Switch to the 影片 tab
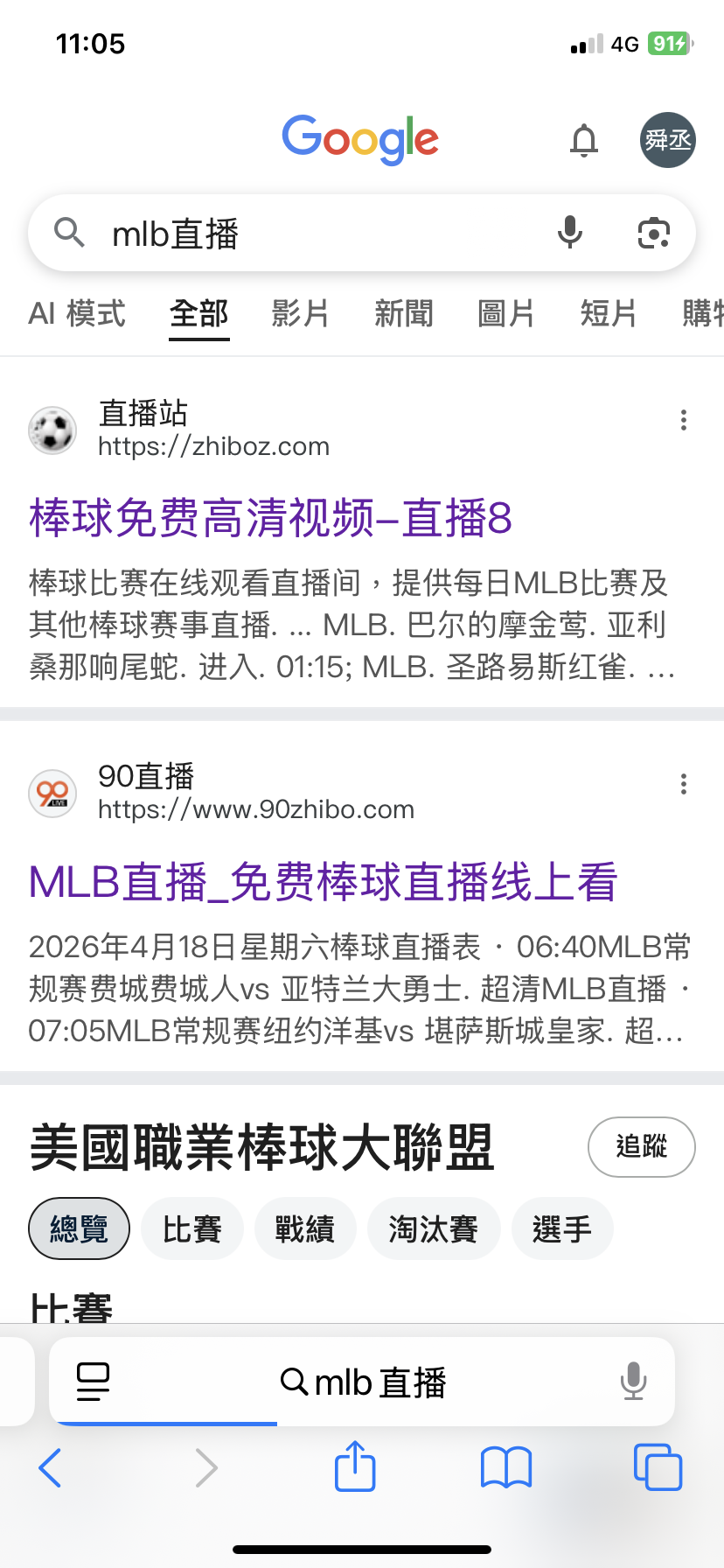724x1568 pixels. 300,313
